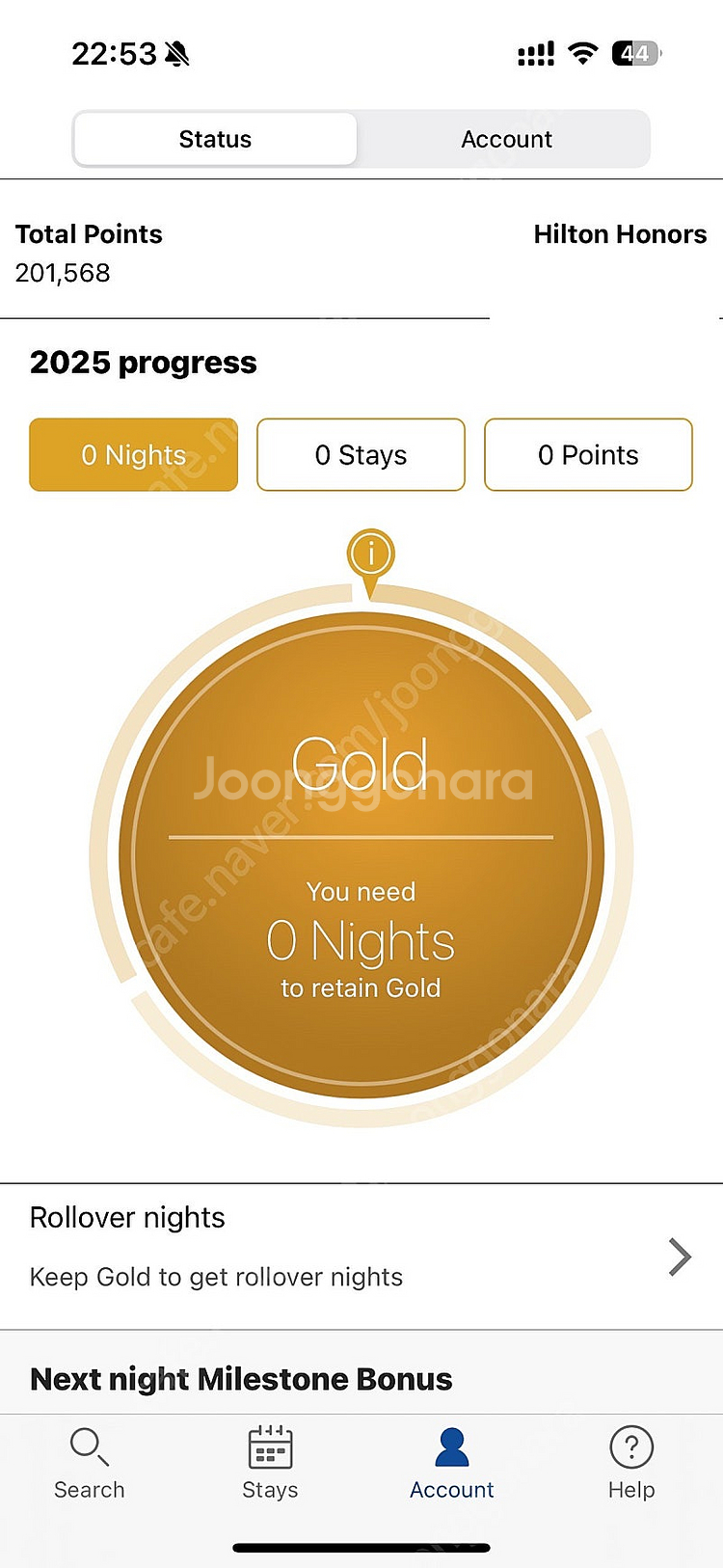The width and height of the screenshot is (723, 1568).
Task: Open the Help tab
Action: coord(631,1463)
